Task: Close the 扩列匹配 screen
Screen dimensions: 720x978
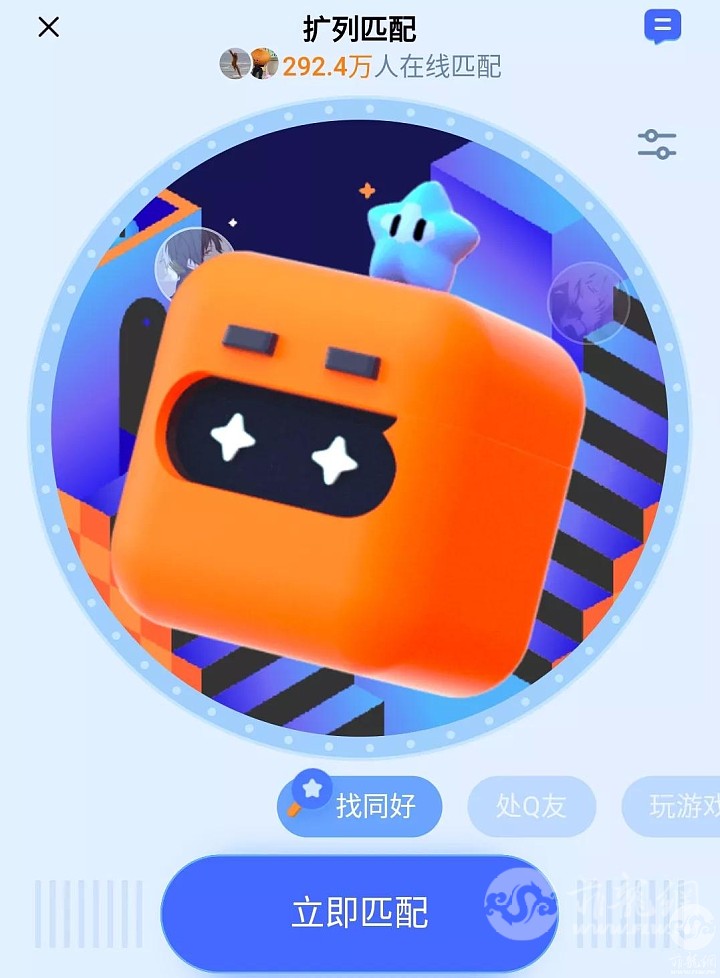Action: click(48, 27)
